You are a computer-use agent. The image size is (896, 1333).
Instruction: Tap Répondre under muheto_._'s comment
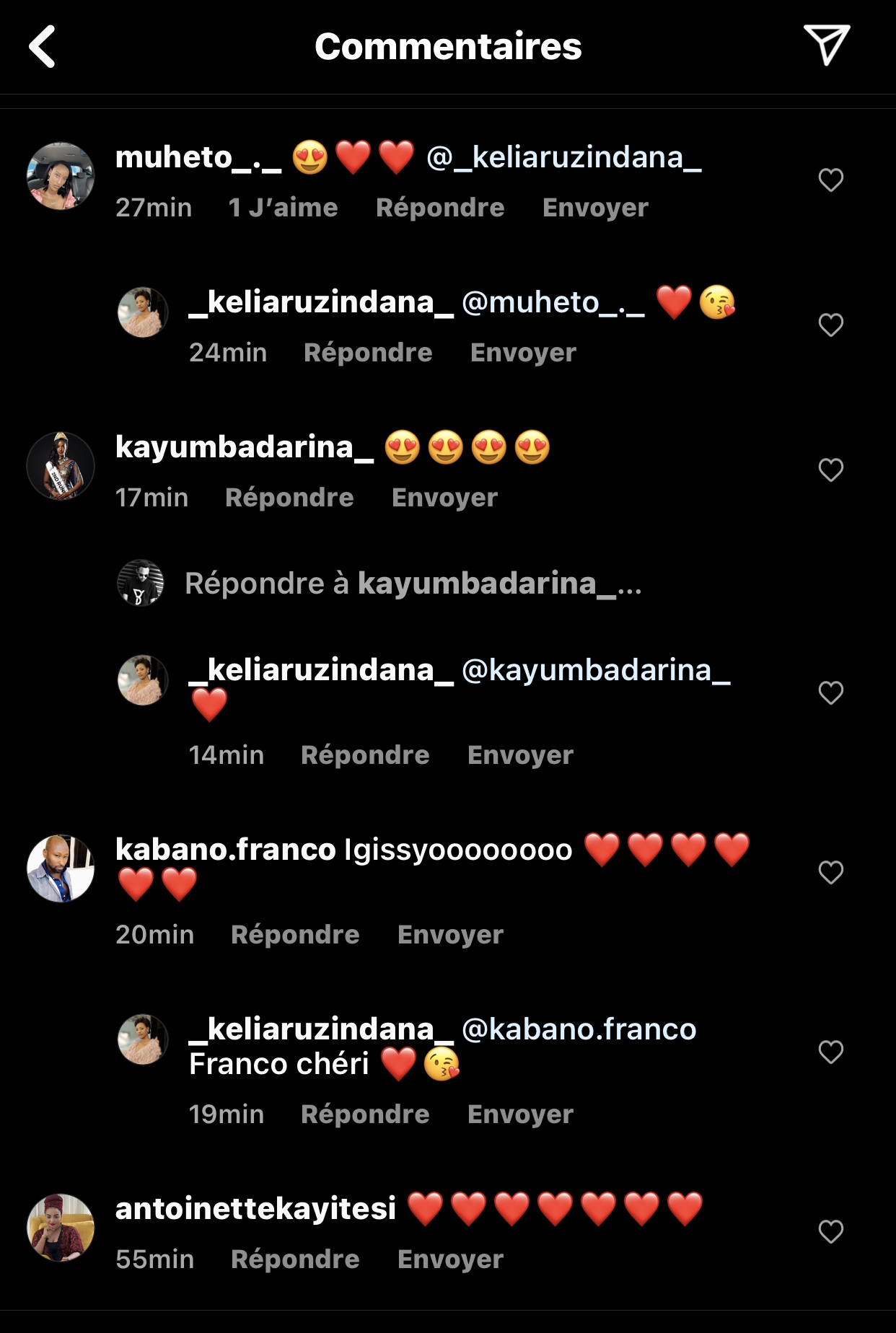(x=439, y=208)
